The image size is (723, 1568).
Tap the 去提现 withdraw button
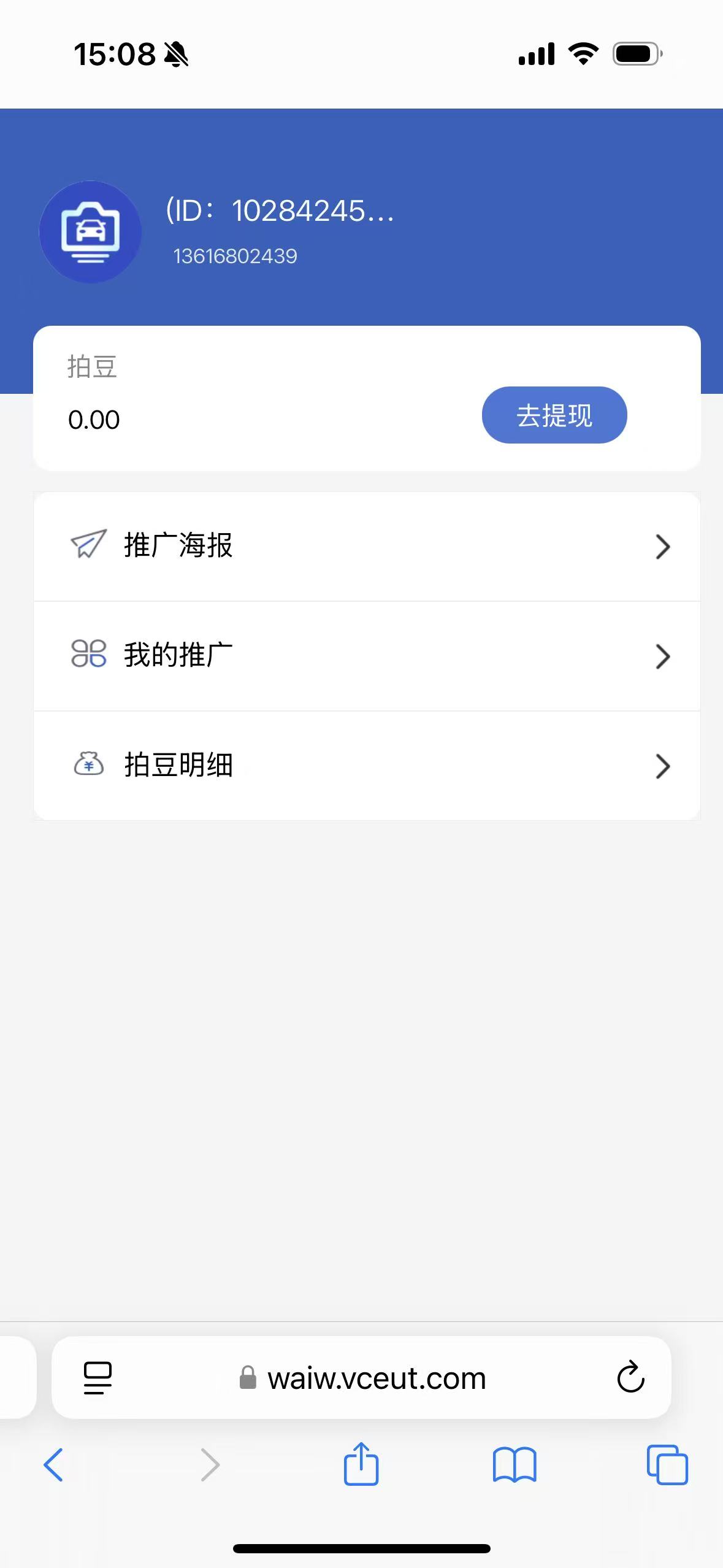(553, 415)
